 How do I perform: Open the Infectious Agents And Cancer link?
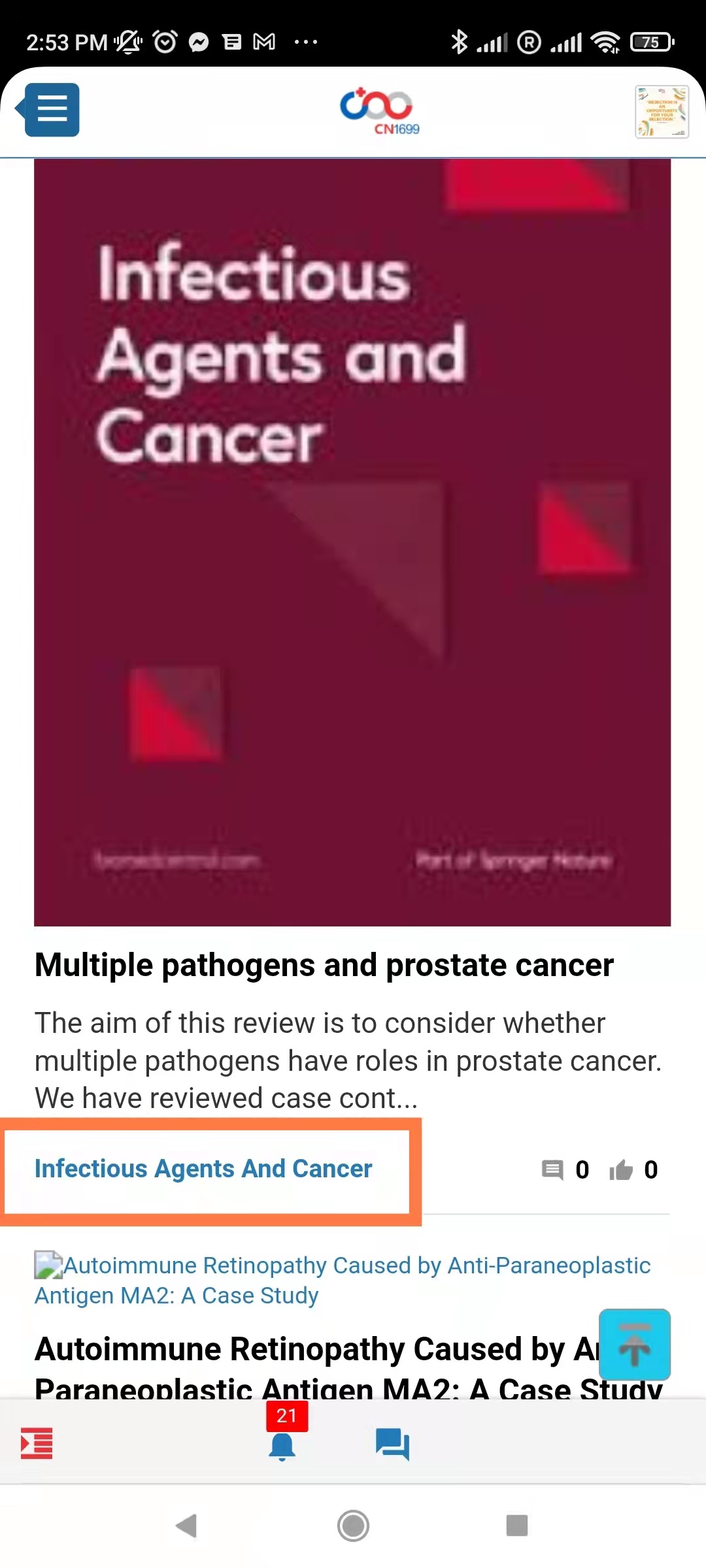(x=203, y=1169)
